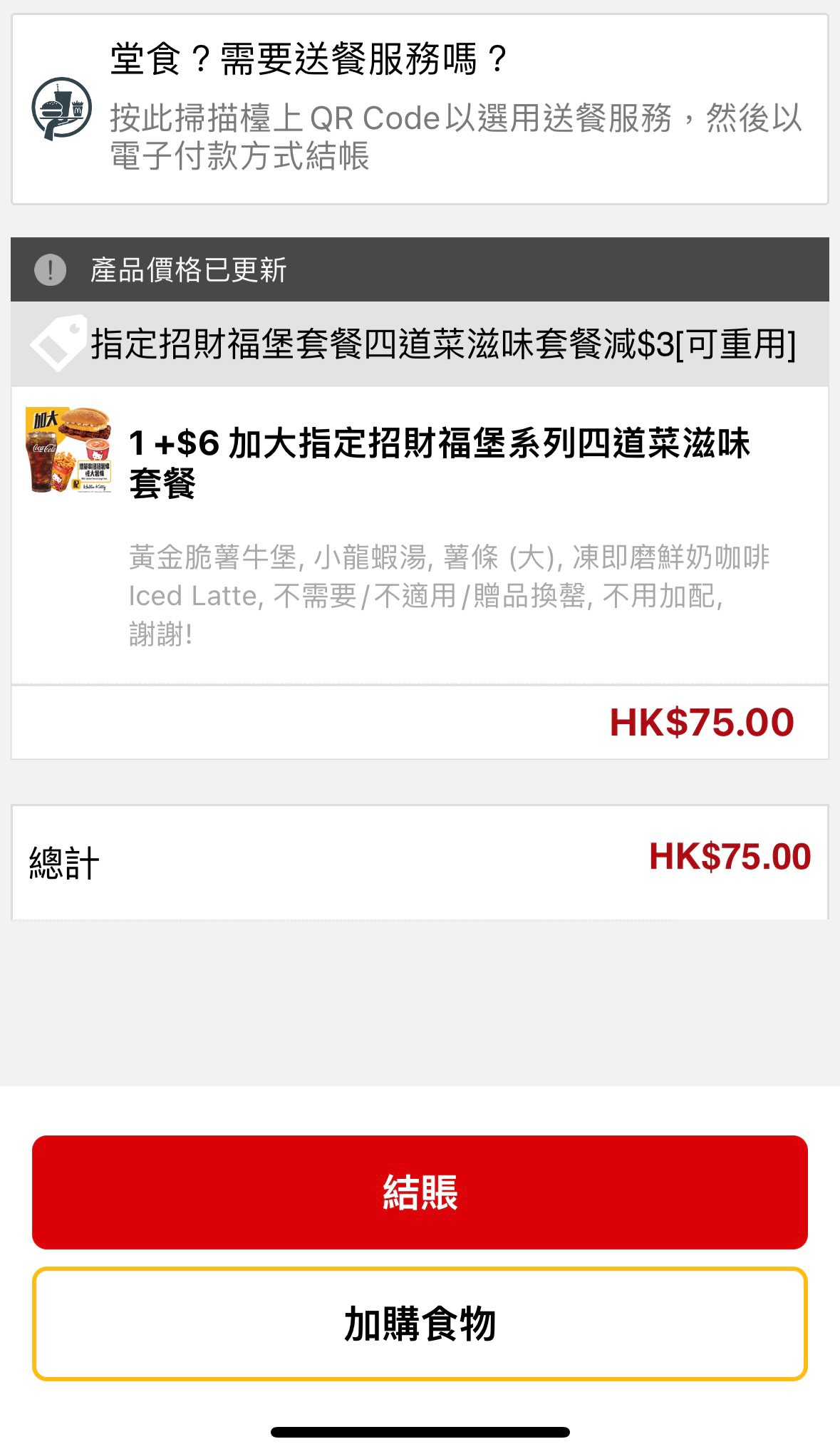Add more food via 加購食物

coord(420,1324)
